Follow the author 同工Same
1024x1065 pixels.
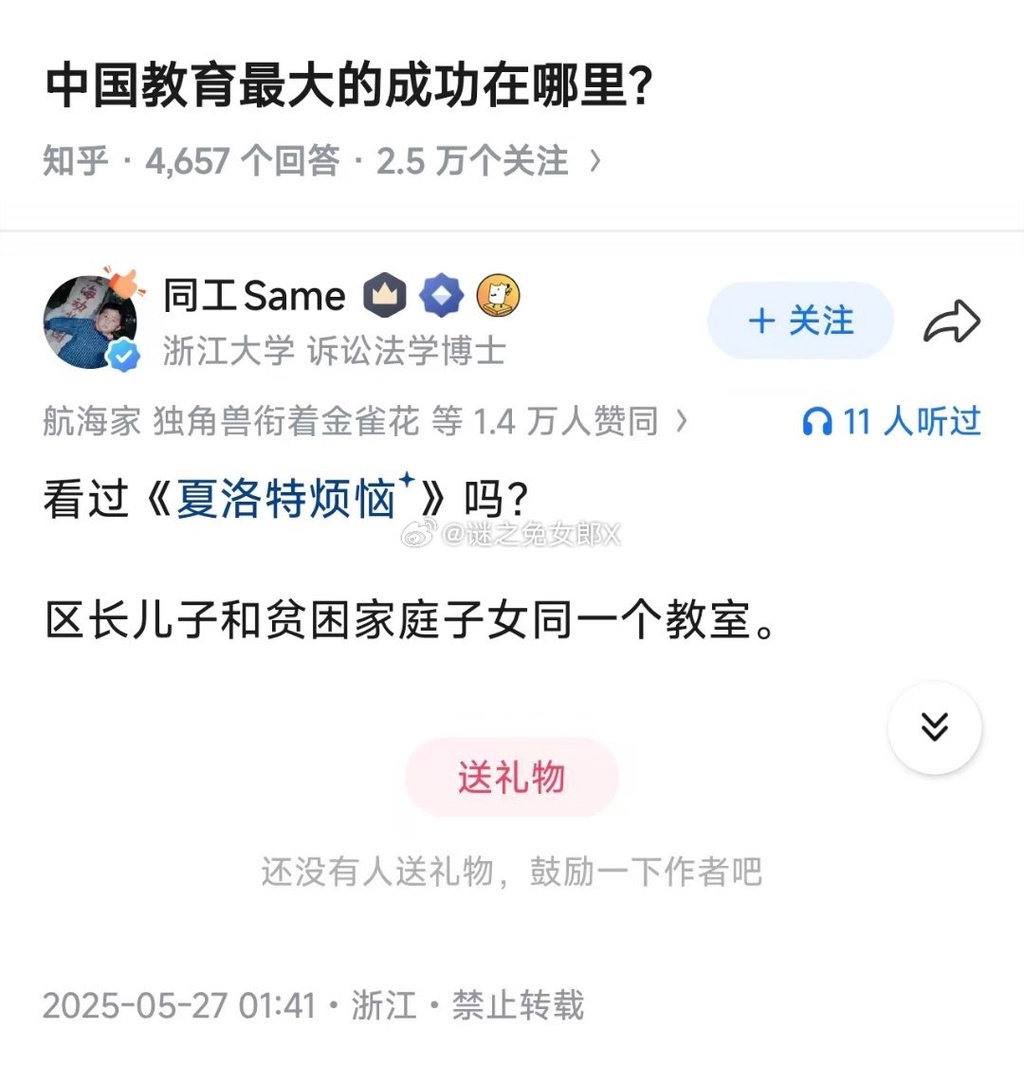[x=800, y=321]
